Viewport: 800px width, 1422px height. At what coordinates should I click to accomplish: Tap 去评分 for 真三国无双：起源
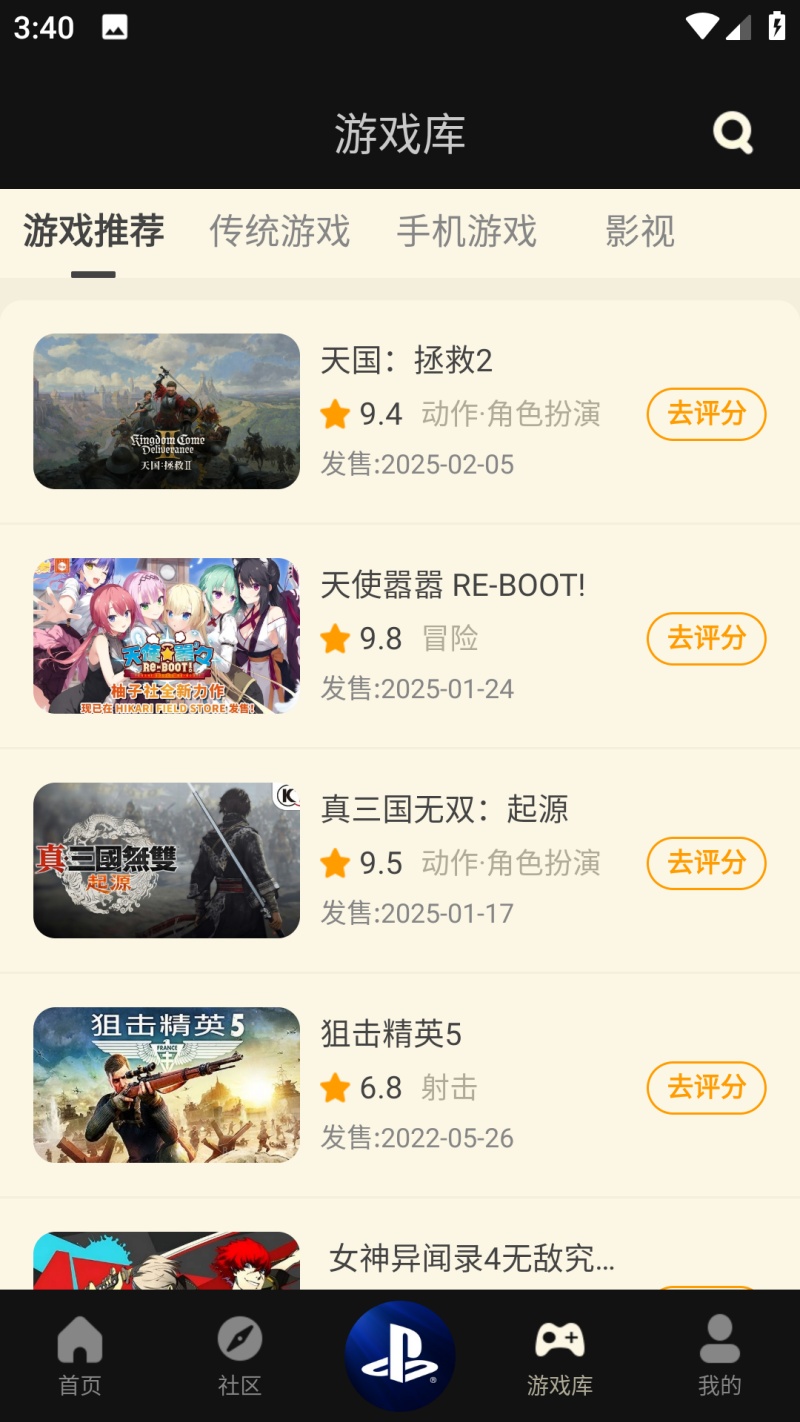[x=706, y=863]
